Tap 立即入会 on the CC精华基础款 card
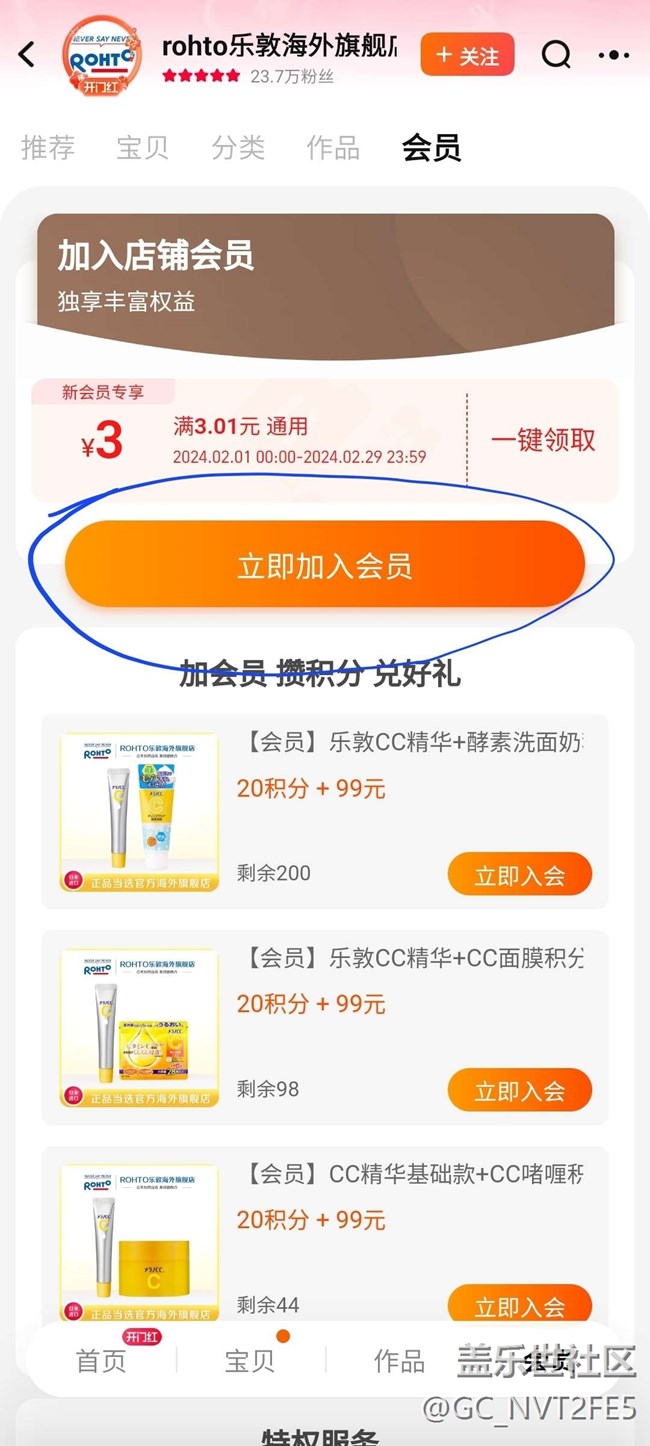Viewport: 650px width, 1446px height. tap(519, 1306)
